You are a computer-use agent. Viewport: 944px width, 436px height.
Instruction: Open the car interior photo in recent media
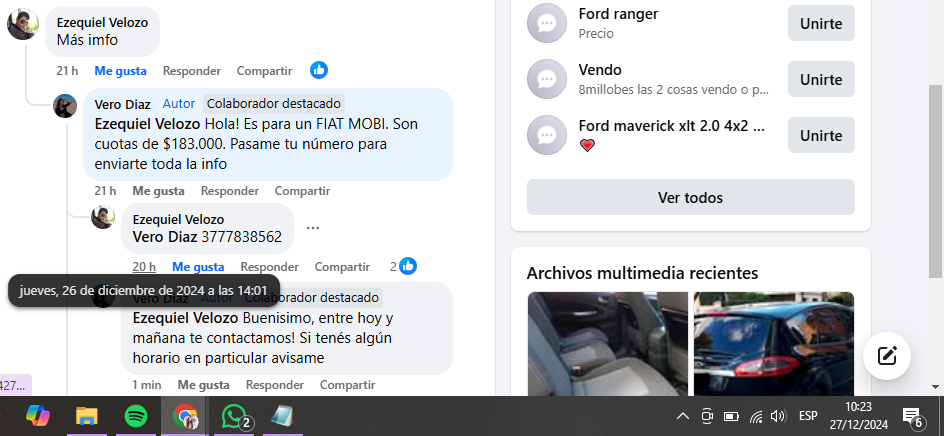click(x=607, y=343)
